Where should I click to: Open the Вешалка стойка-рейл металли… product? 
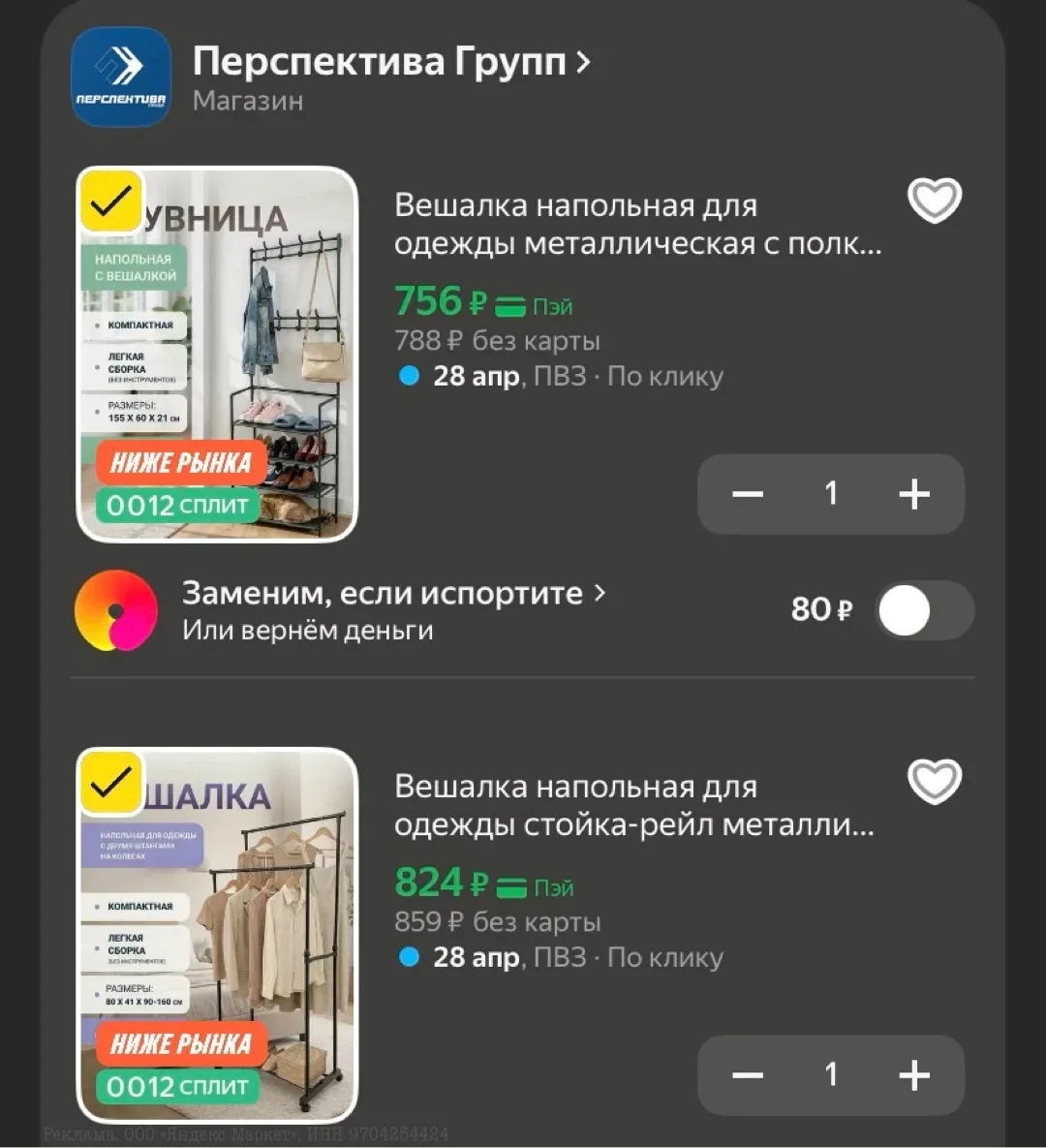[633, 806]
